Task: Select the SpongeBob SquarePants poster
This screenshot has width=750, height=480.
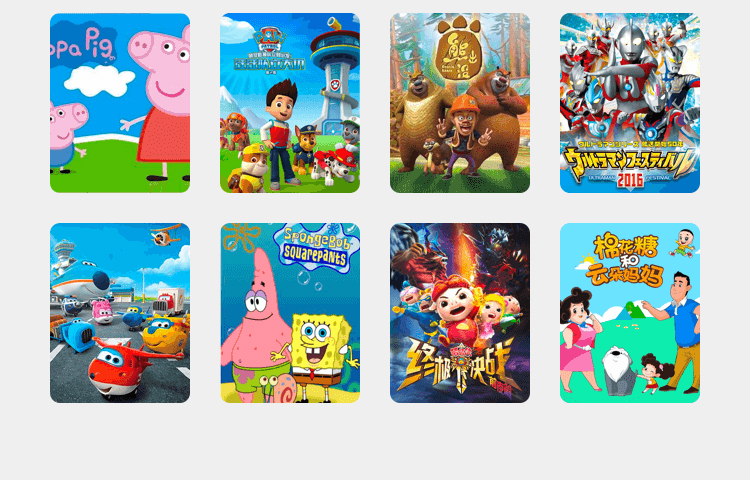Action: click(290, 313)
